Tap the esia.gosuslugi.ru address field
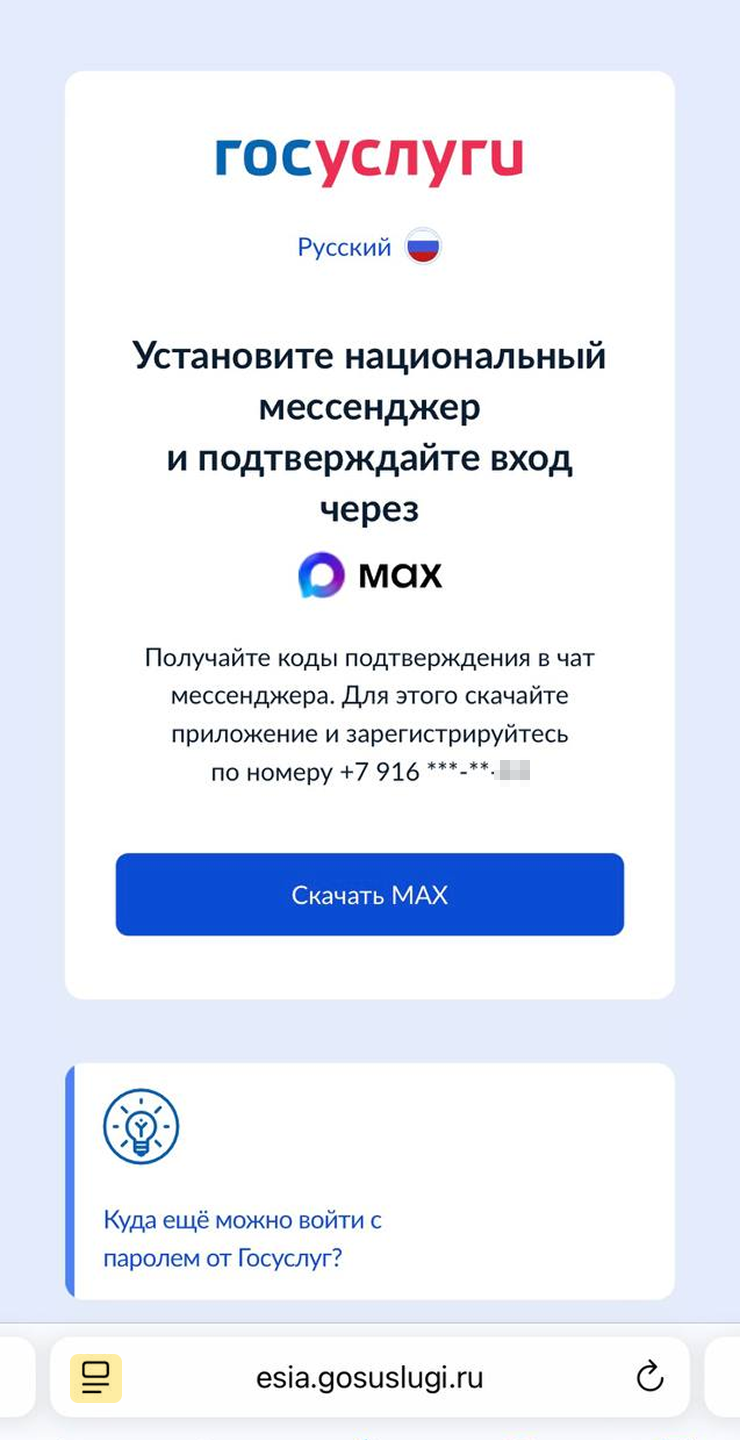The height and width of the screenshot is (1440, 740). 370,1377
